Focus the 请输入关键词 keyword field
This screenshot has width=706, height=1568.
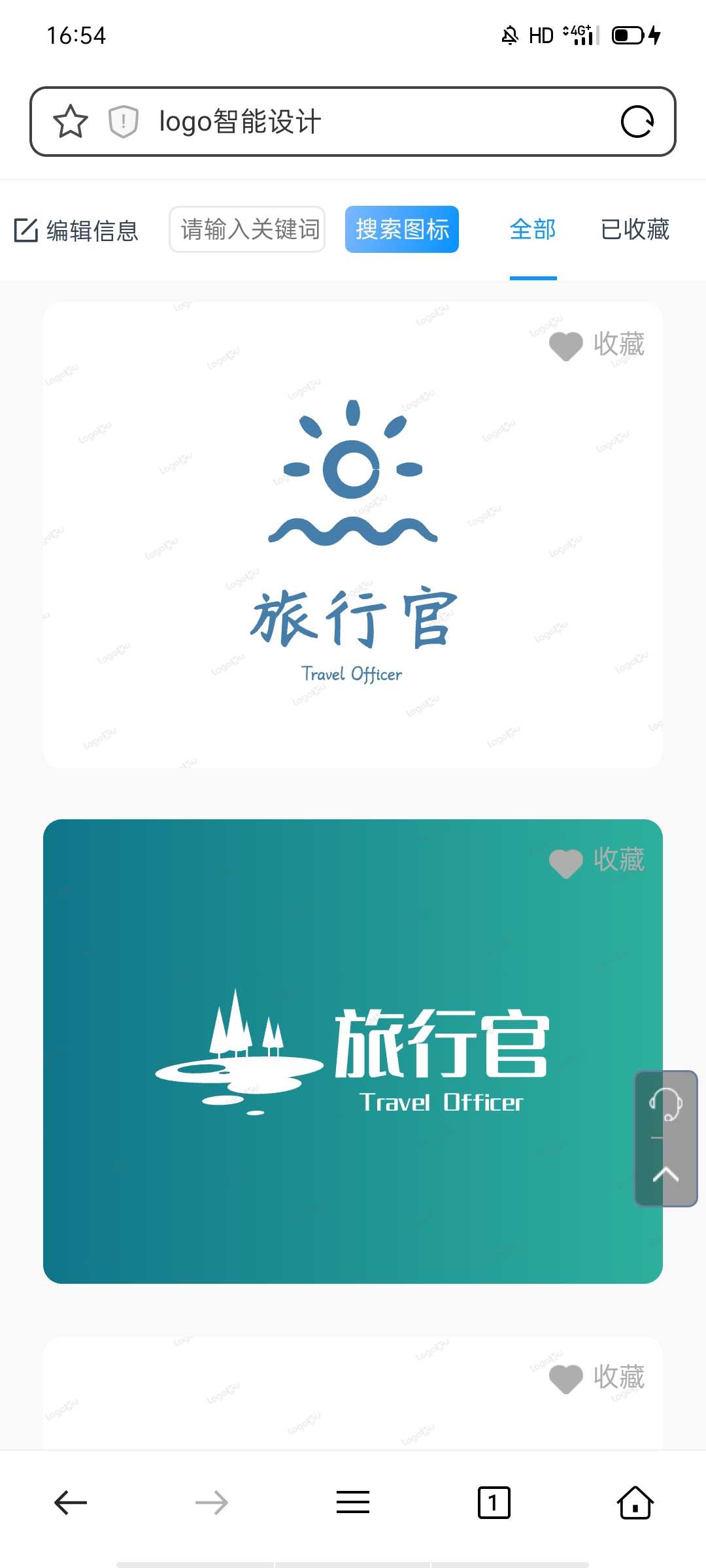[x=247, y=229]
